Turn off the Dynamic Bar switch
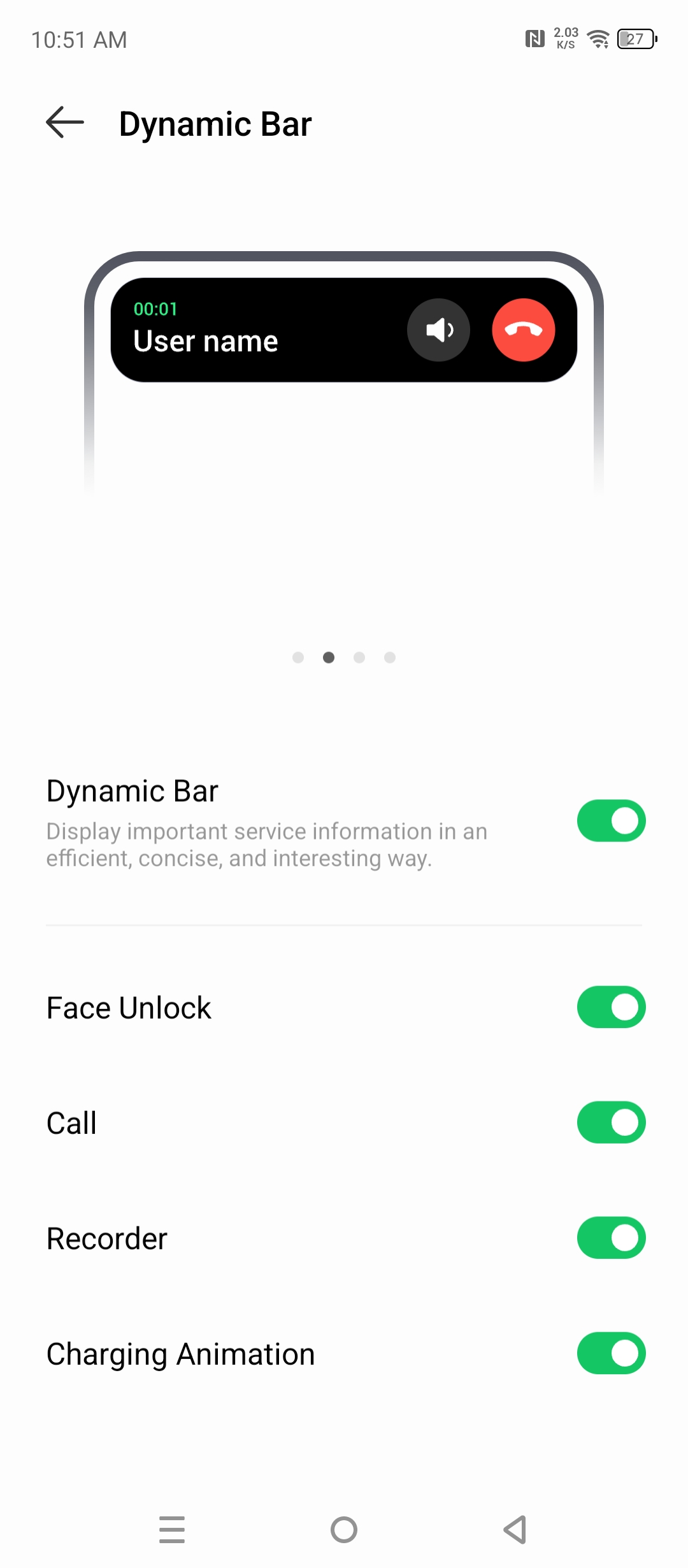Image resolution: width=688 pixels, height=1568 pixels. point(611,821)
